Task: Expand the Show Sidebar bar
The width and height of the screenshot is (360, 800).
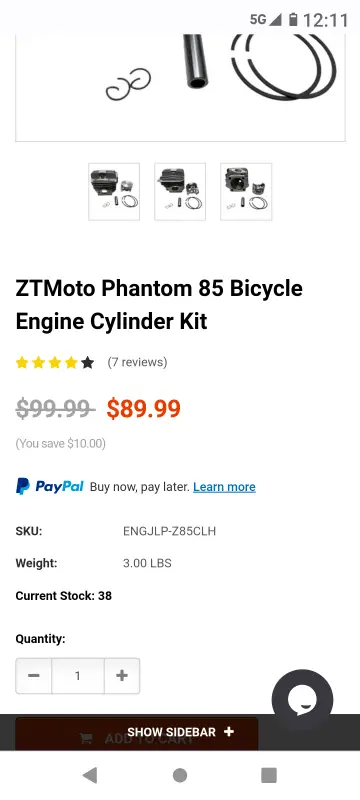Action: pos(180,732)
